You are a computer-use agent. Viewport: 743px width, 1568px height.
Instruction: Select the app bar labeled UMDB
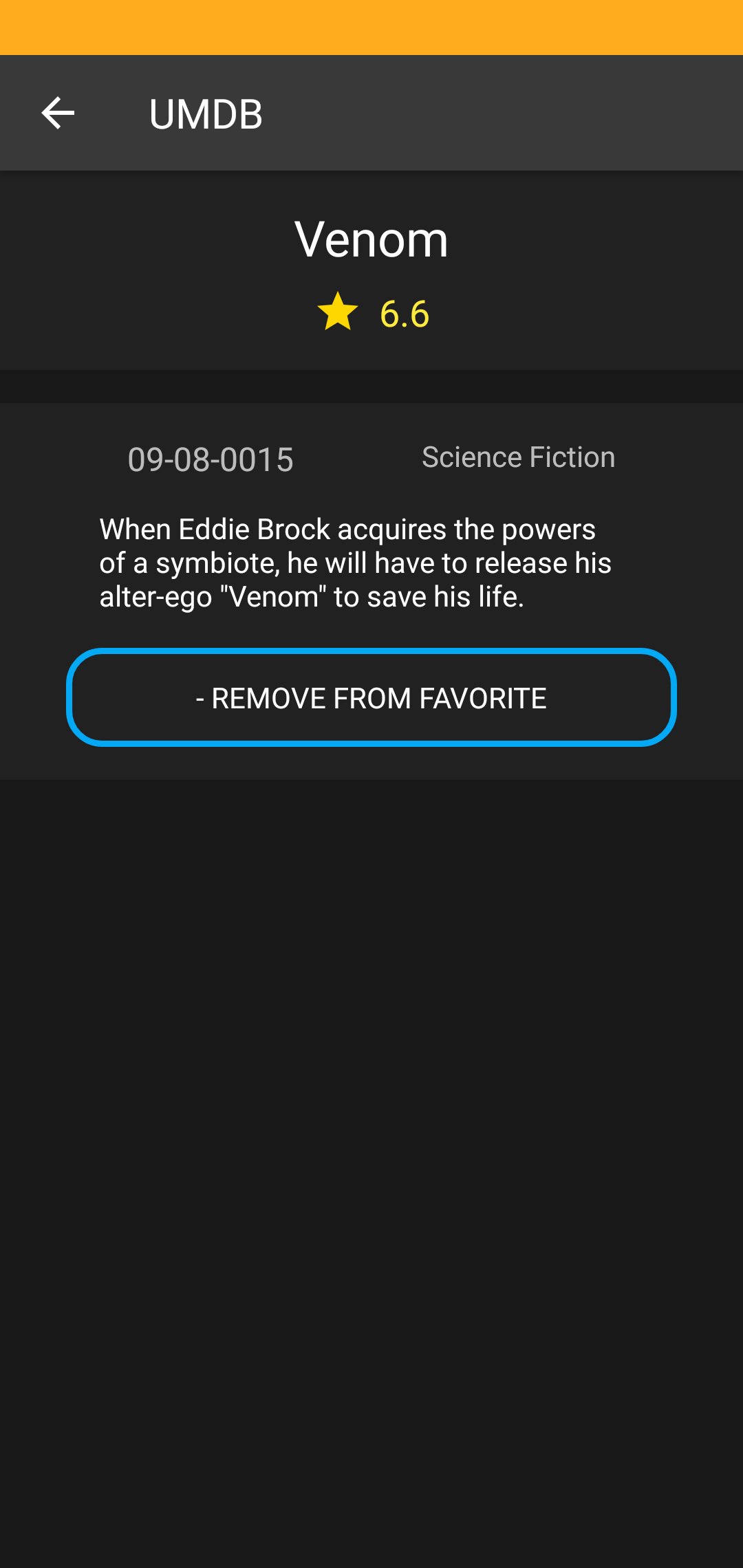point(371,112)
